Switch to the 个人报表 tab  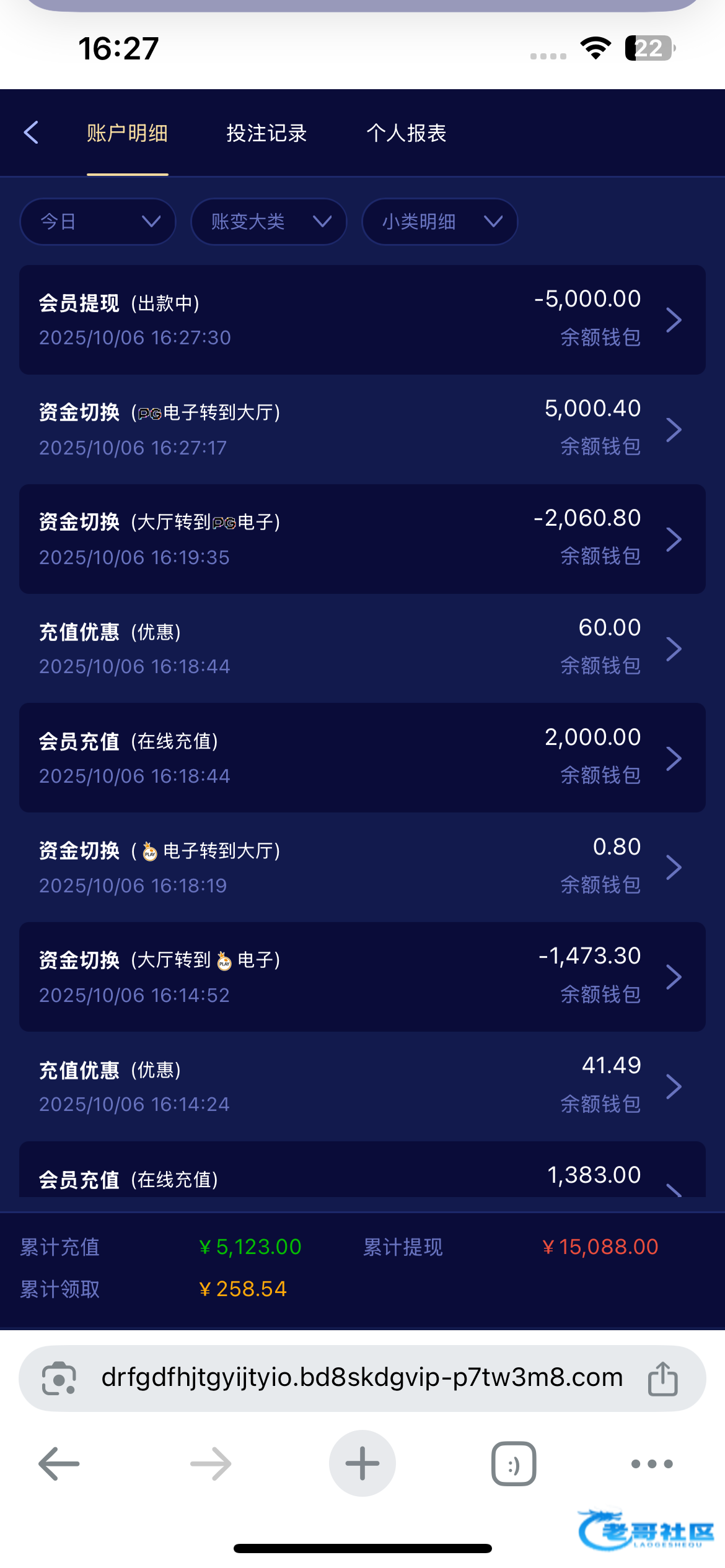(x=406, y=133)
